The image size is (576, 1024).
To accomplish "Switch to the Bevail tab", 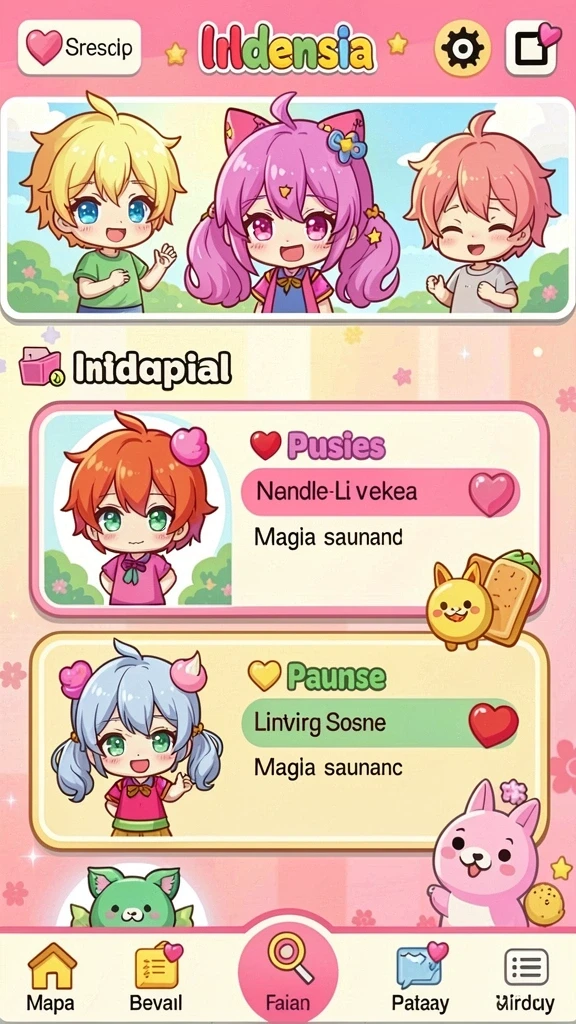I will tap(156, 978).
